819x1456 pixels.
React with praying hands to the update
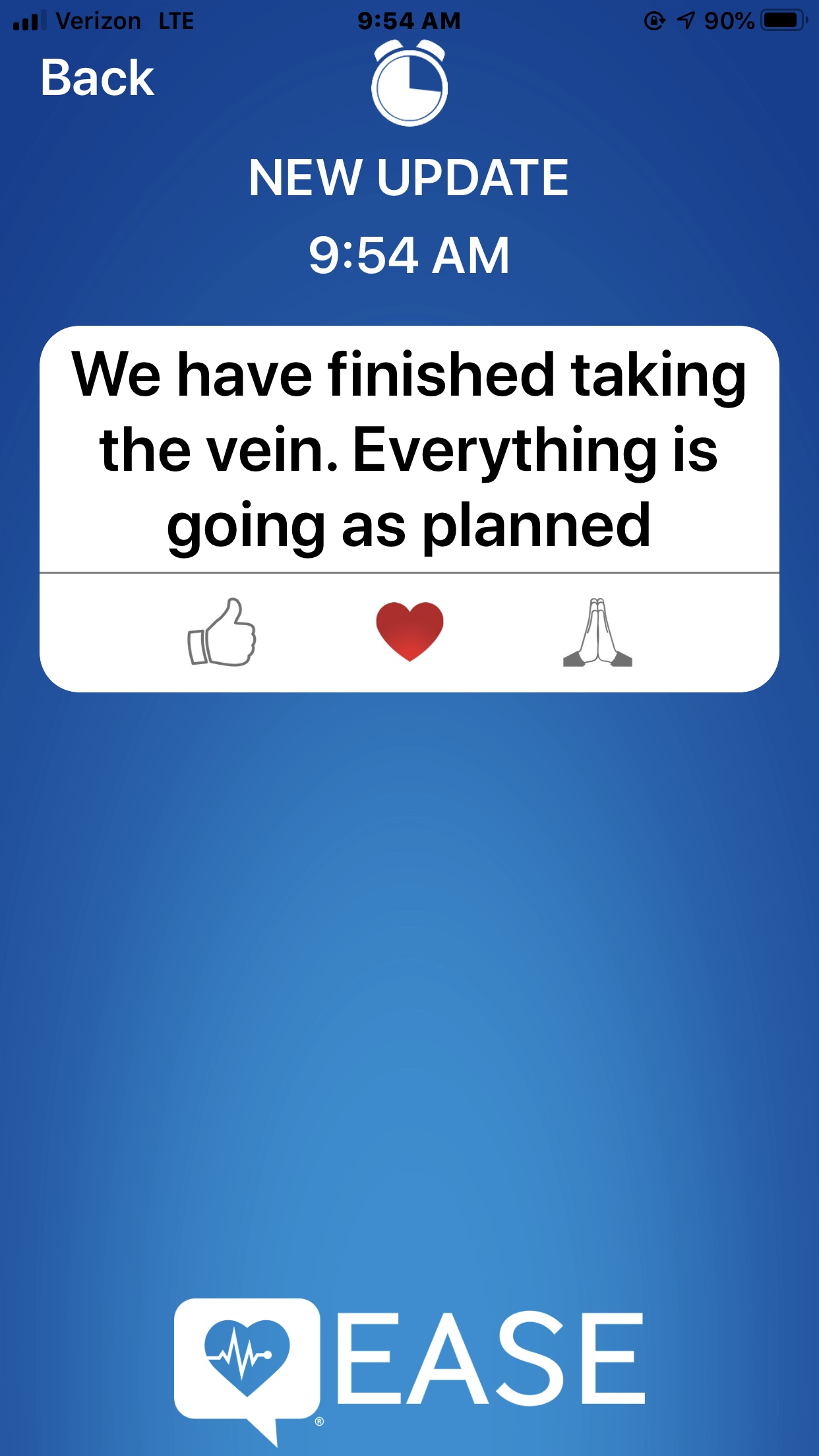597,632
